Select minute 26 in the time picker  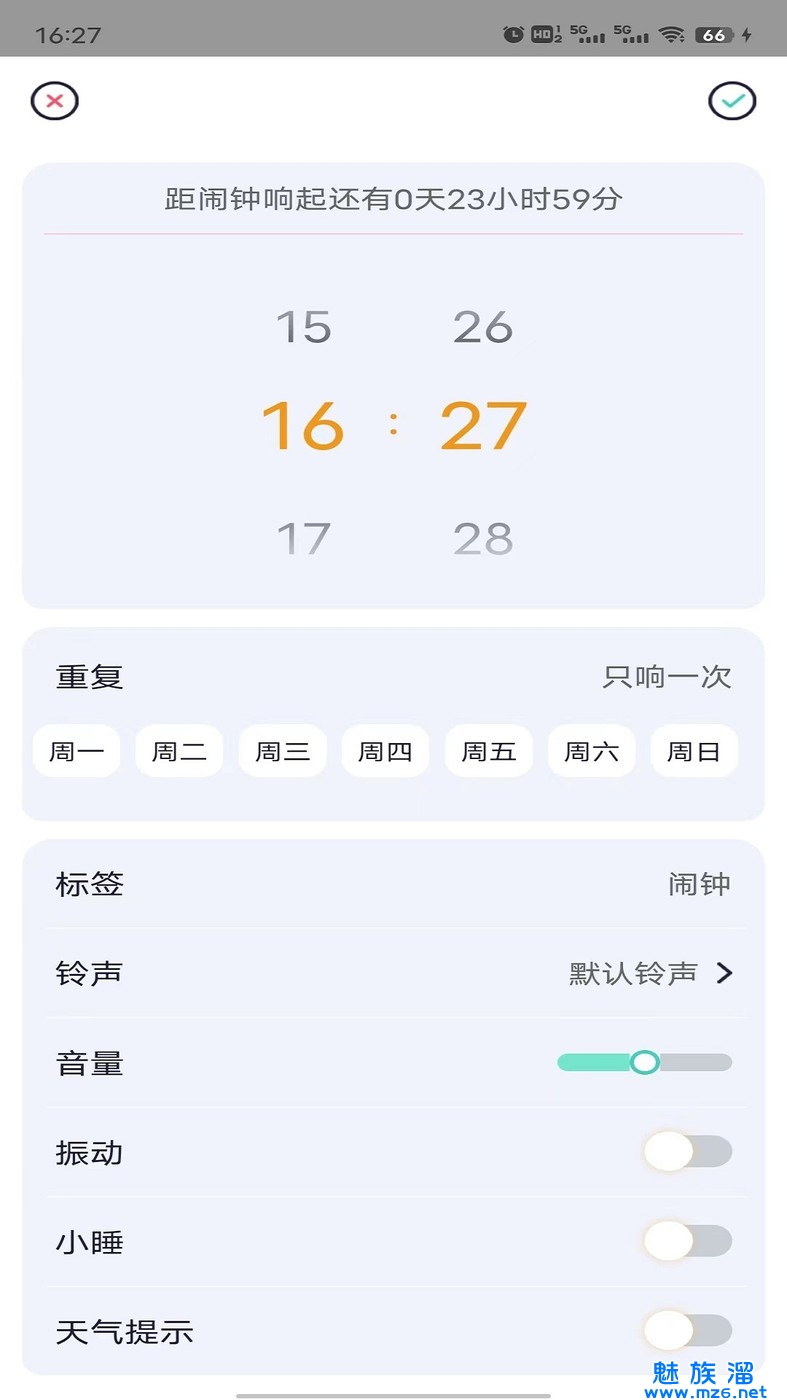pyautogui.click(x=483, y=327)
